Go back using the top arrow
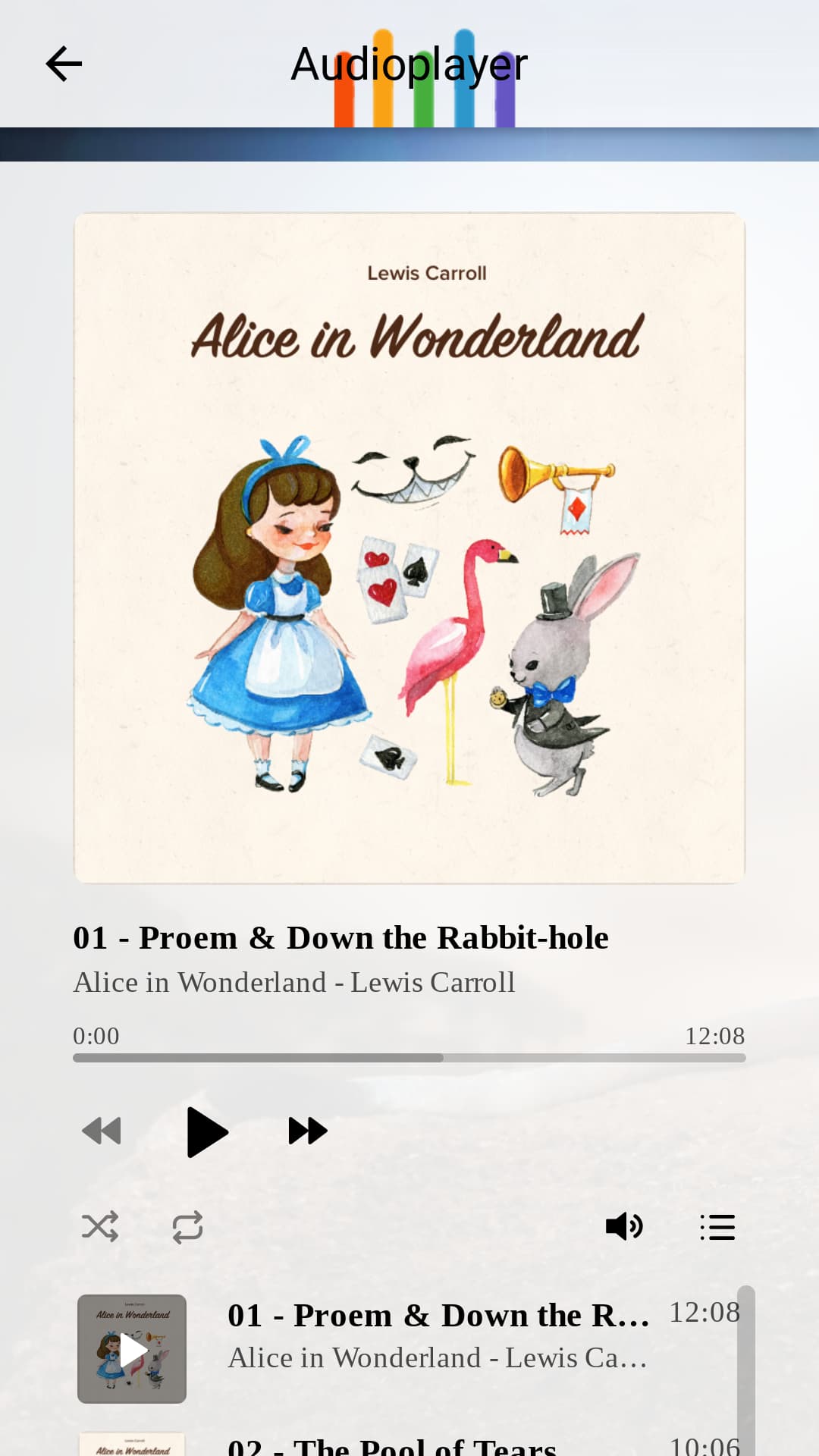The height and width of the screenshot is (1456, 819). coord(64,64)
